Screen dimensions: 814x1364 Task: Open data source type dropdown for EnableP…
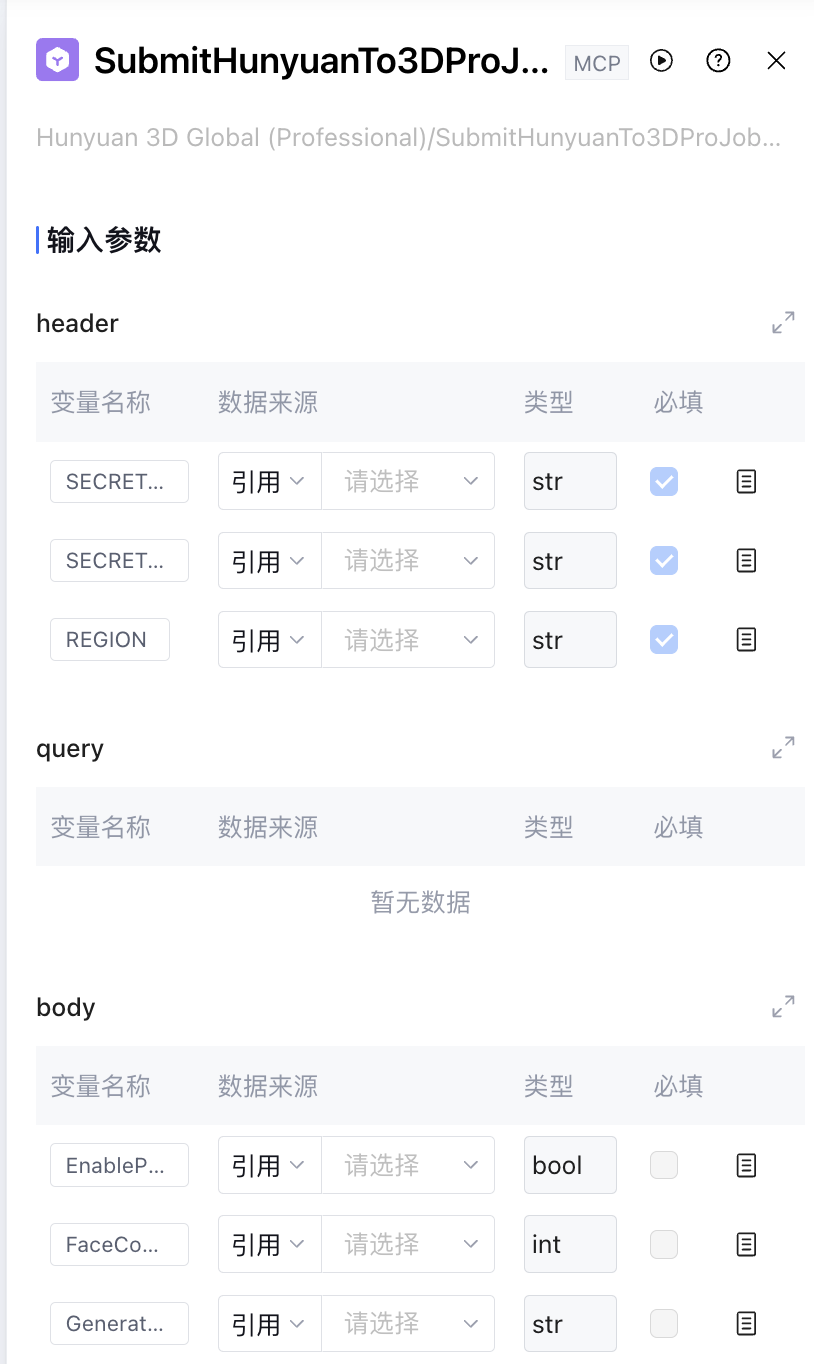(269, 1165)
